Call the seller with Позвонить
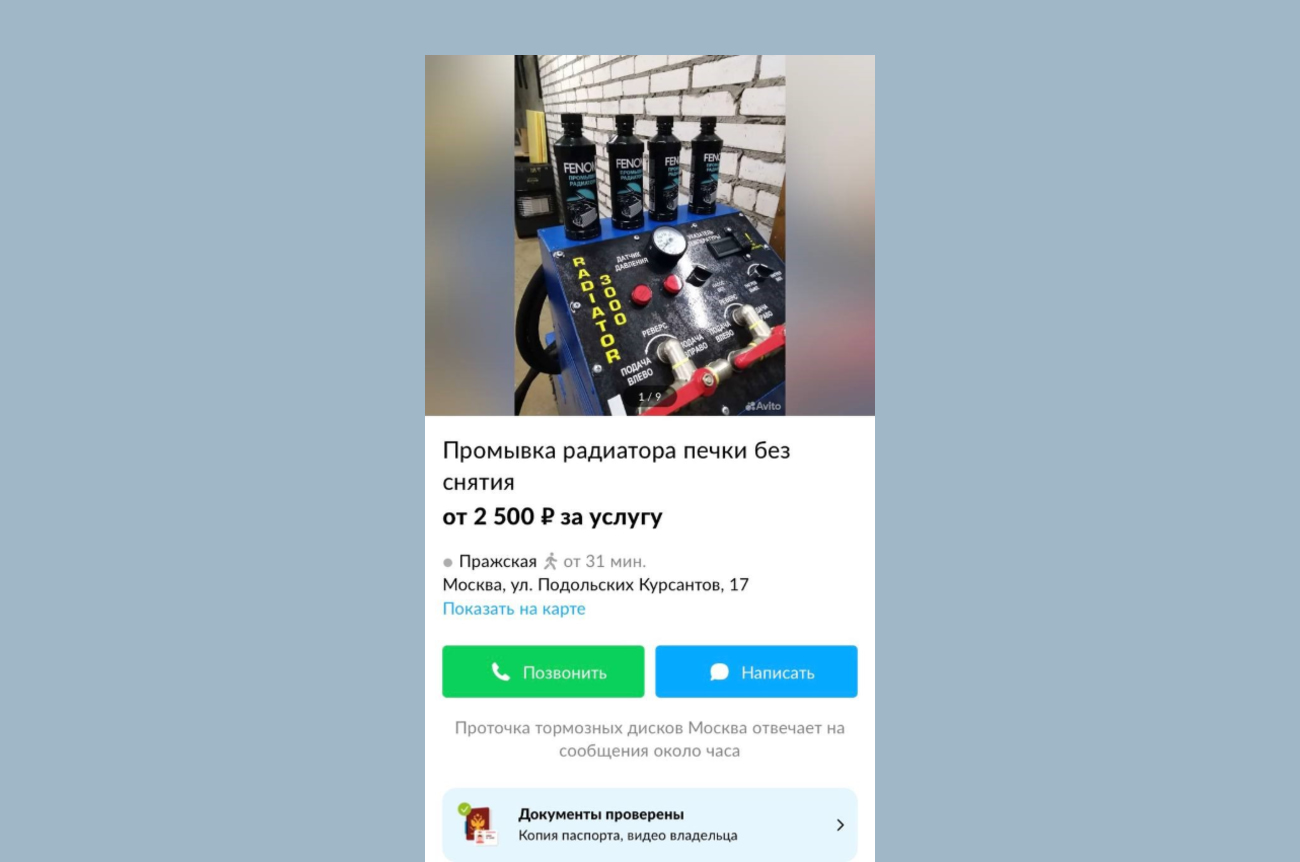1300x862 pixels. [543, 672]
